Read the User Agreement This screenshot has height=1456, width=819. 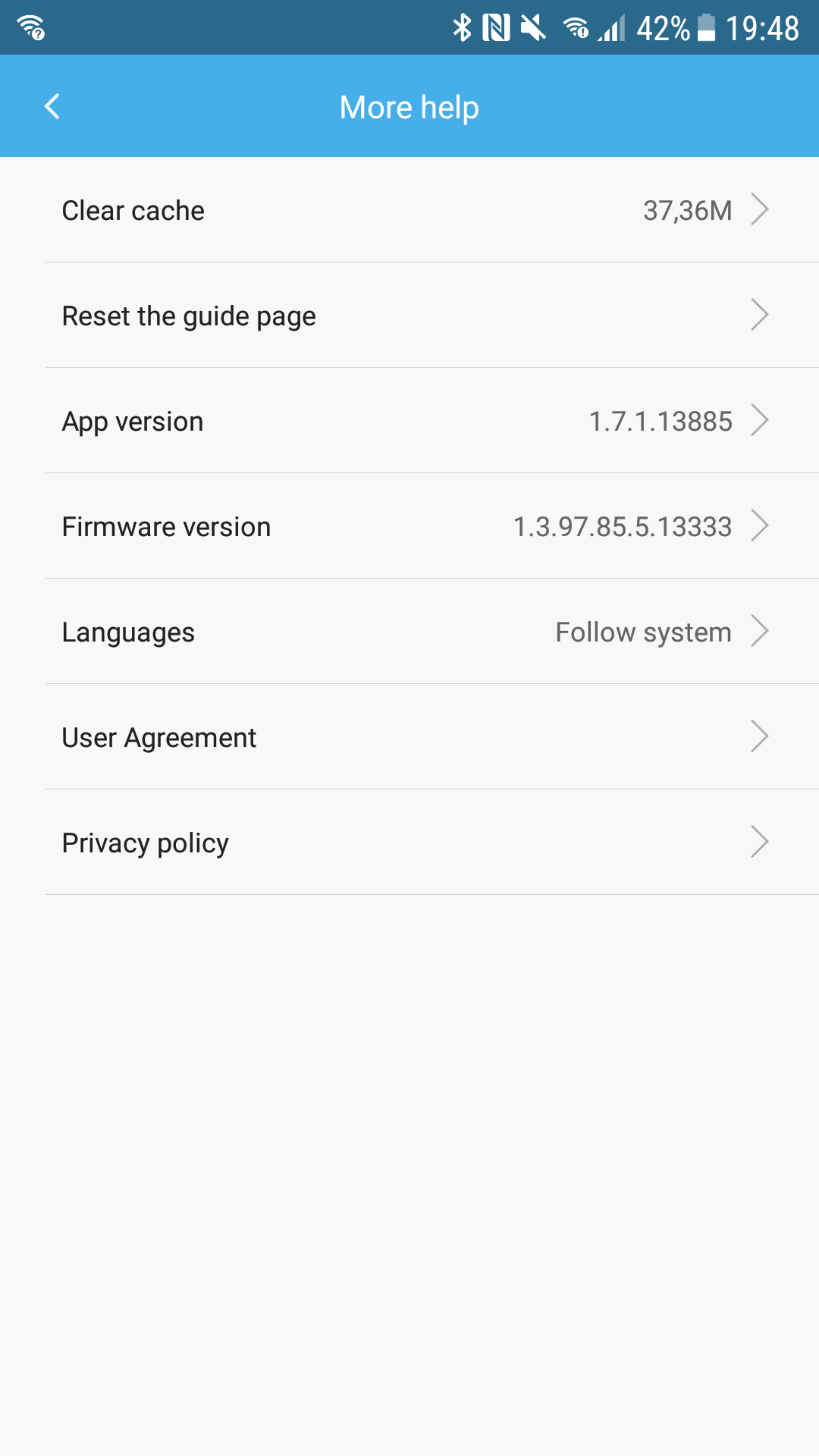(x=409, y=737)
